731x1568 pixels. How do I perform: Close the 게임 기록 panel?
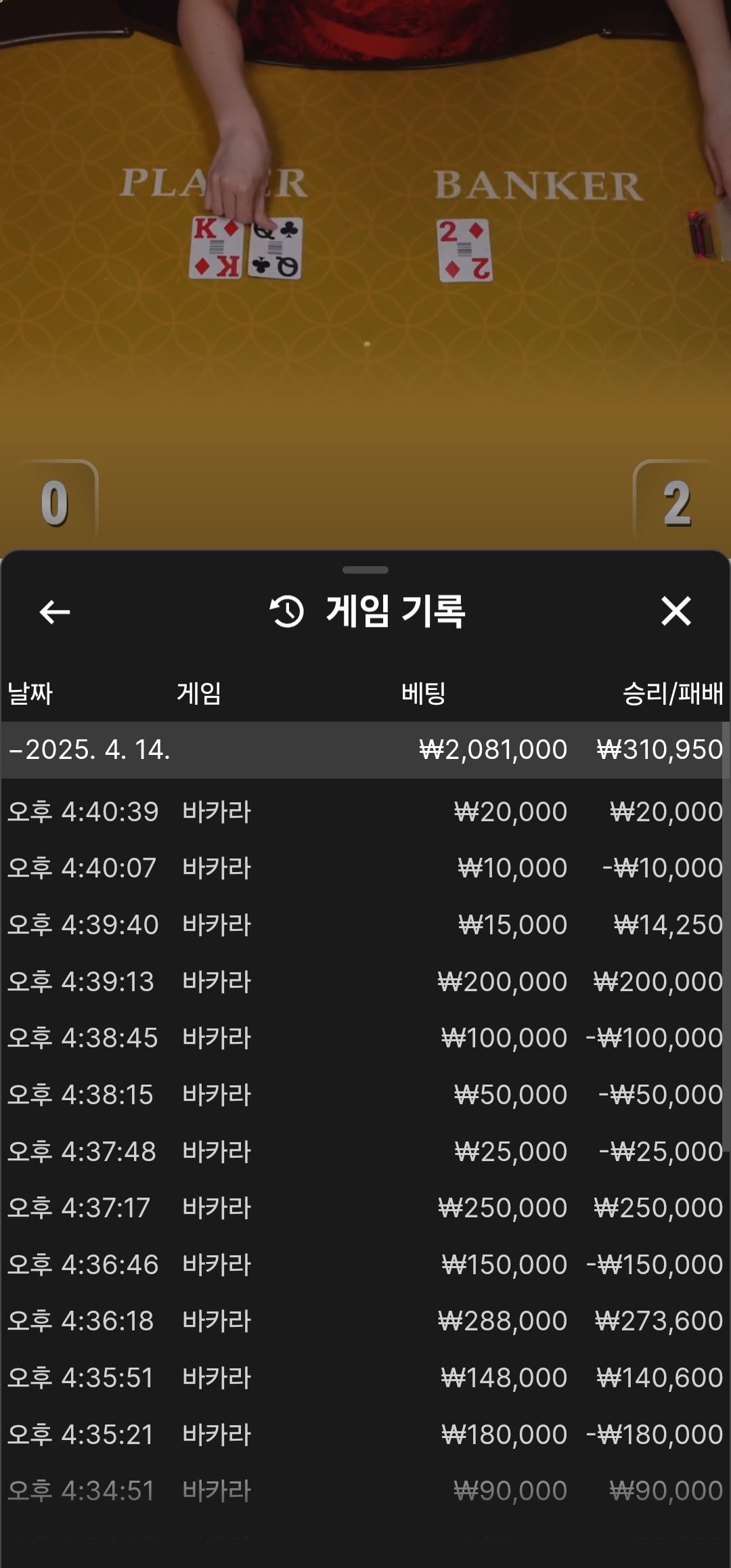point(675,611)
